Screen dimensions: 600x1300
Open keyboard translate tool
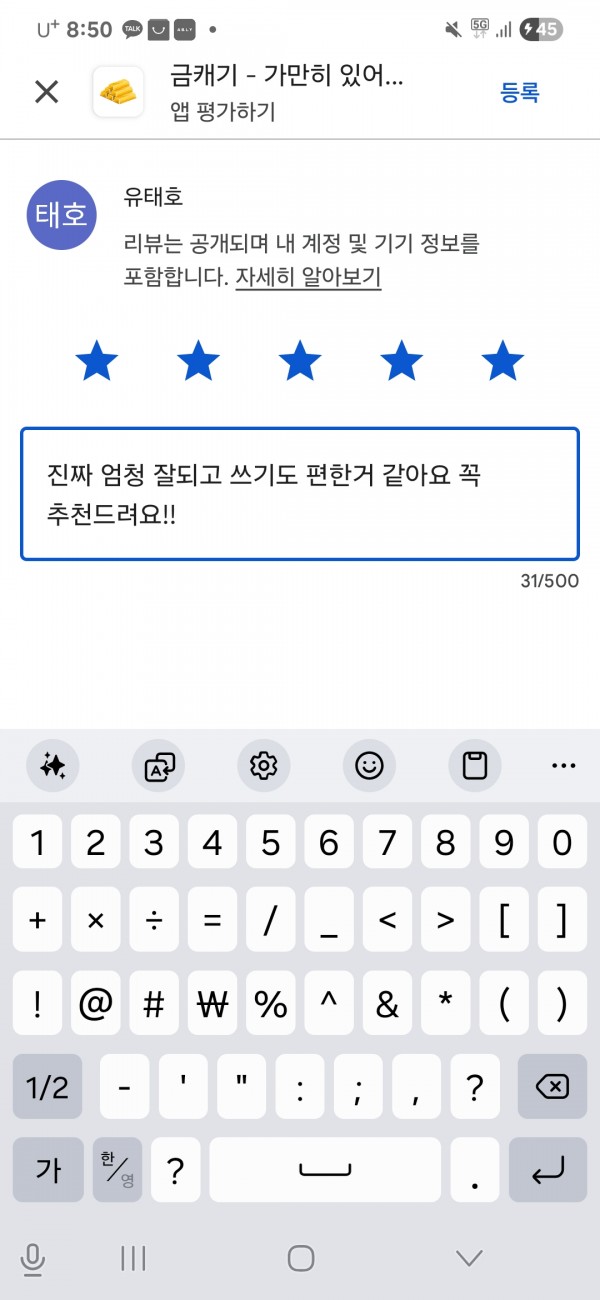159,766
